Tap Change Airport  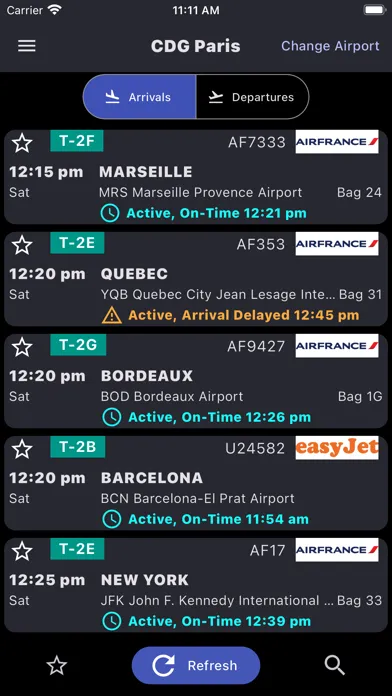coord(330,46)
